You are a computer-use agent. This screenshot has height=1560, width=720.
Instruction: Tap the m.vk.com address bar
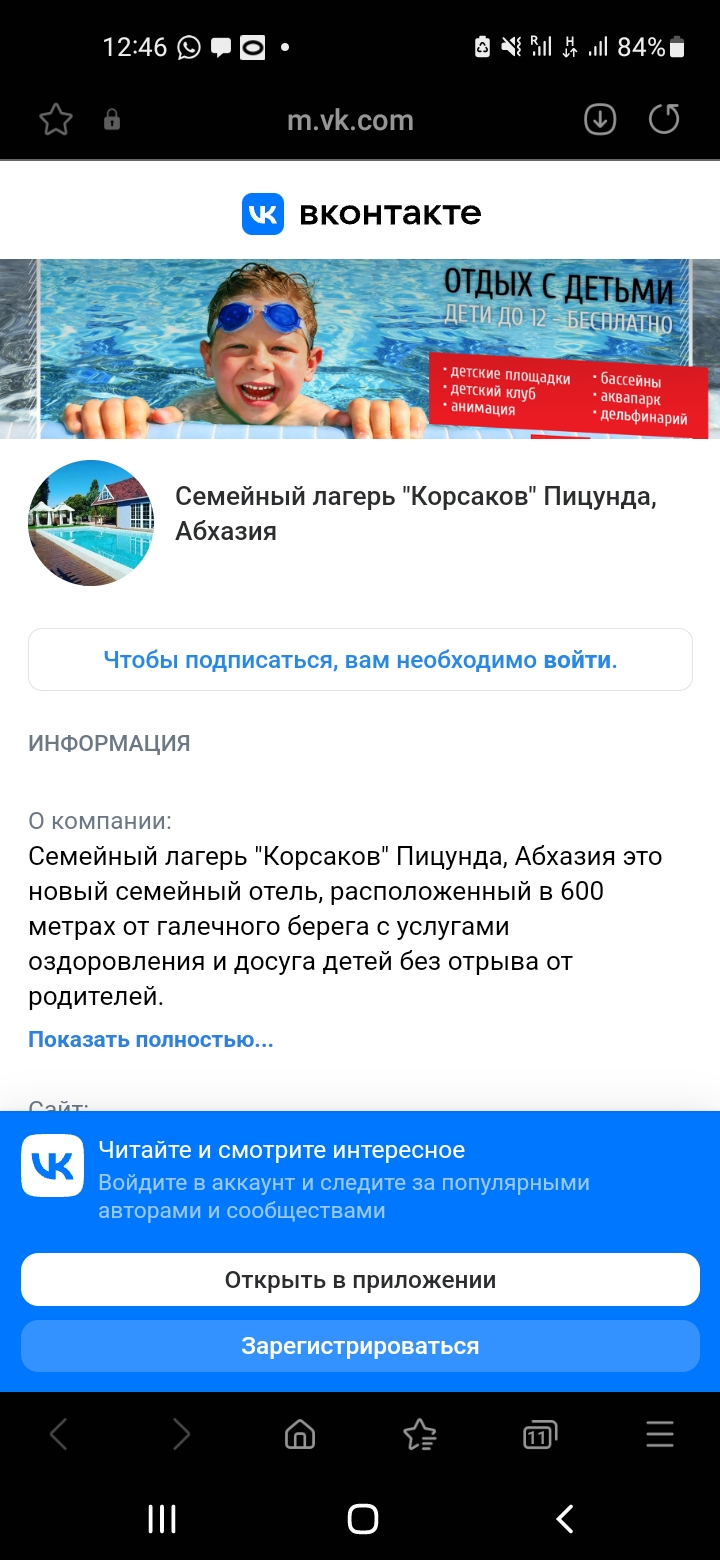(350, 120)
